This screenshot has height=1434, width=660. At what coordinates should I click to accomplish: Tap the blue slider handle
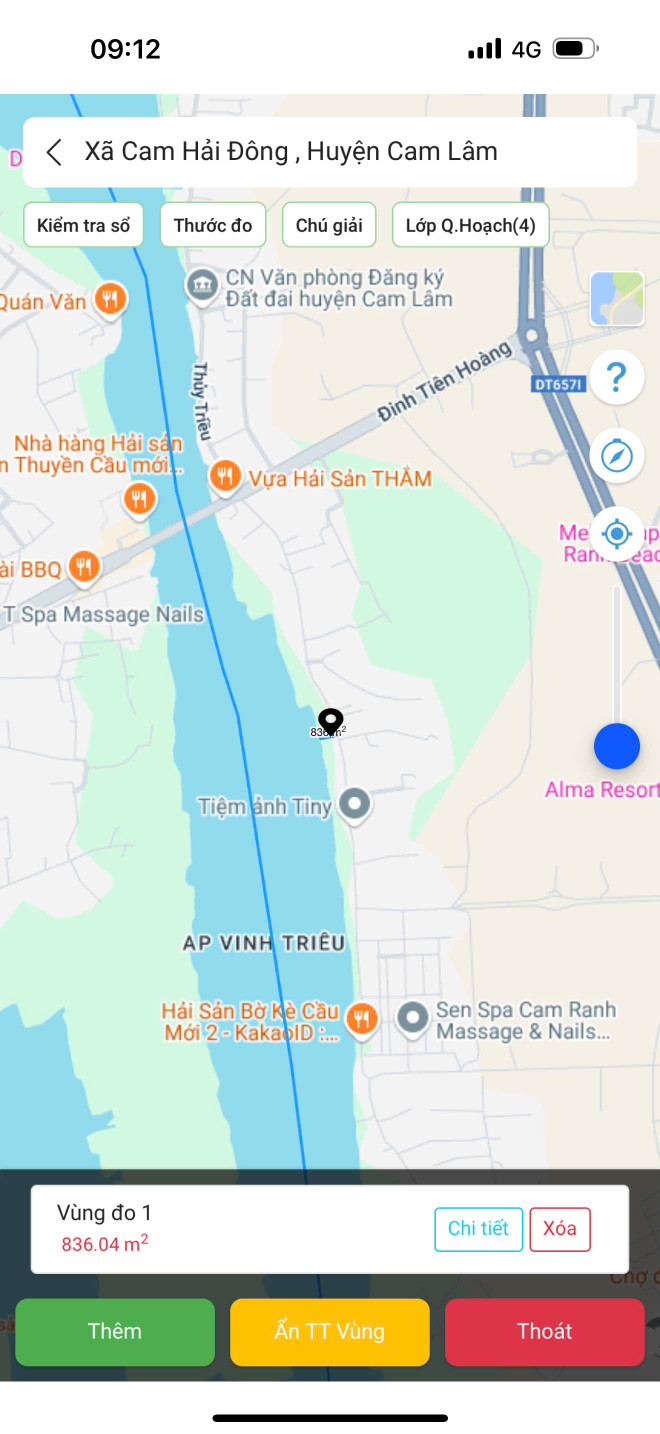[x=617, y=746]
